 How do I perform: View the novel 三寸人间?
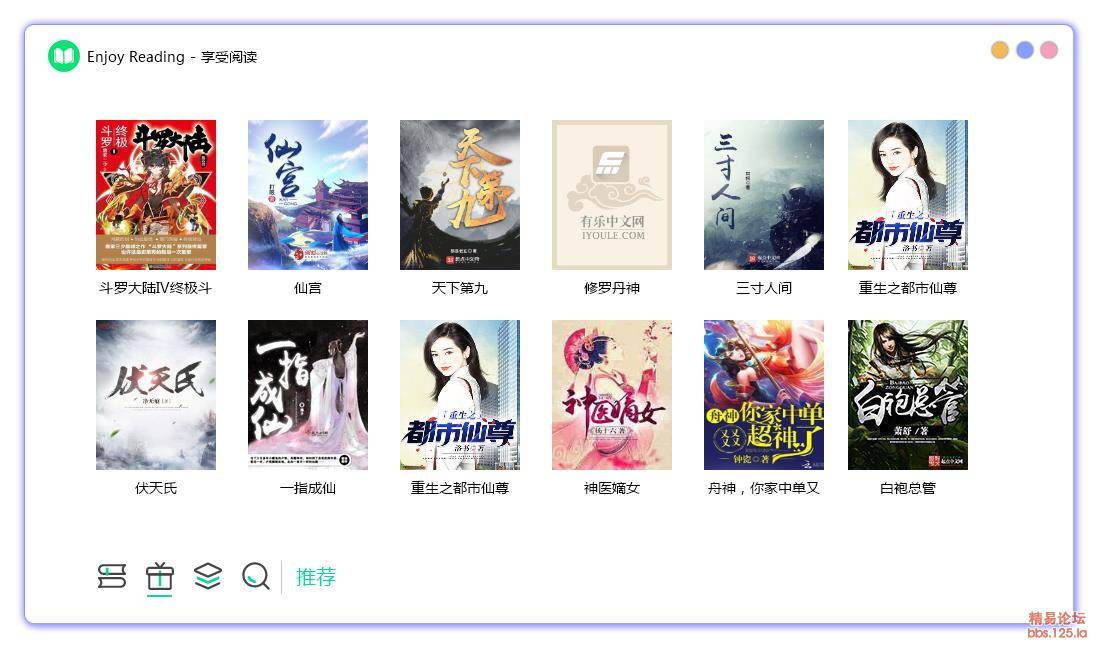764,195
